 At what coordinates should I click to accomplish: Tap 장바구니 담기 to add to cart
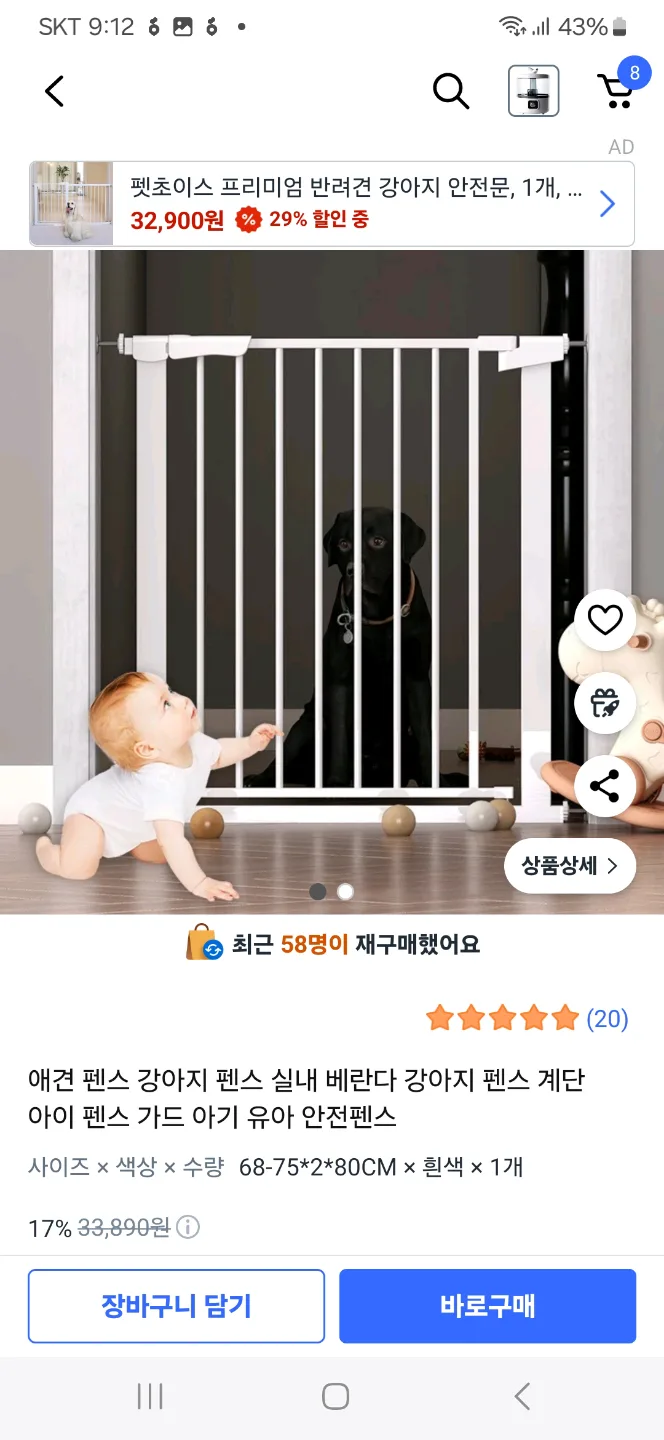coord(176,1306)
